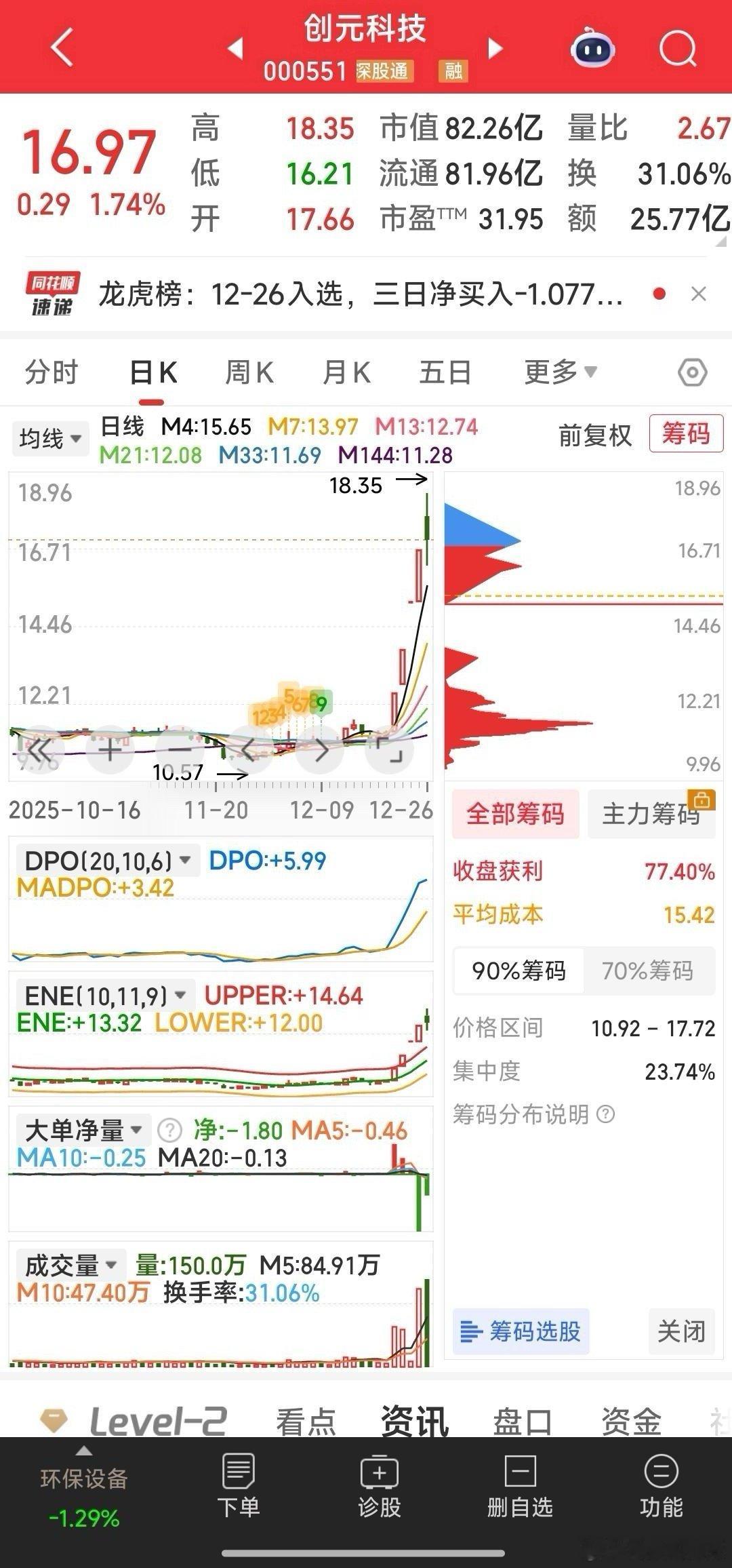Switch to the next stock arrow
732x1568 pixels.
[x=496, y=48]
